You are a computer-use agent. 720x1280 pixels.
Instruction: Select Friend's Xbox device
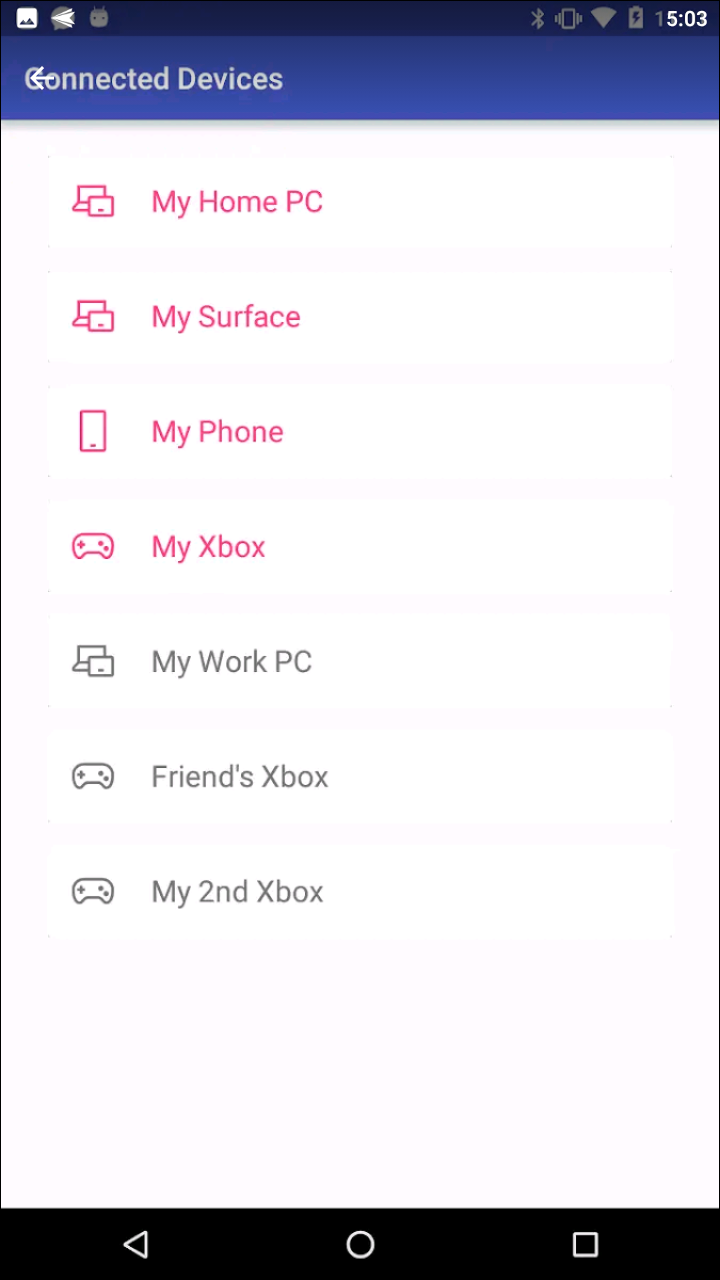click(x=360, y=777)
